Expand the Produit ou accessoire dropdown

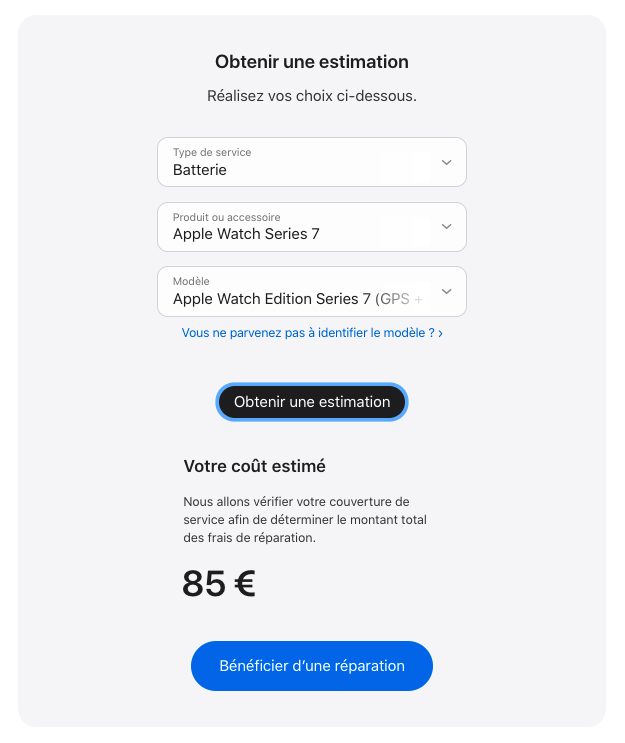[x=311, y=227]
